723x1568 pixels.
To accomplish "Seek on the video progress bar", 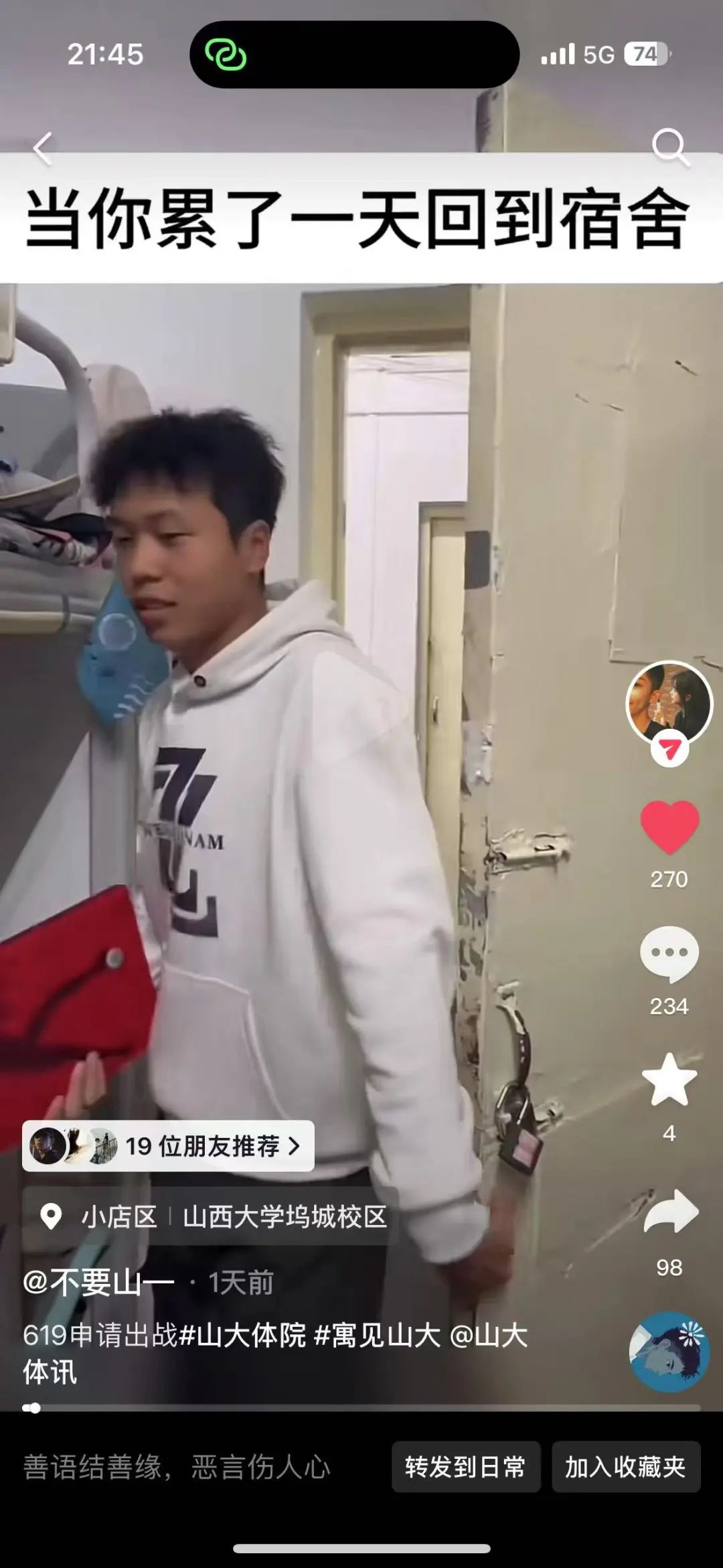I will (361, 1408).
